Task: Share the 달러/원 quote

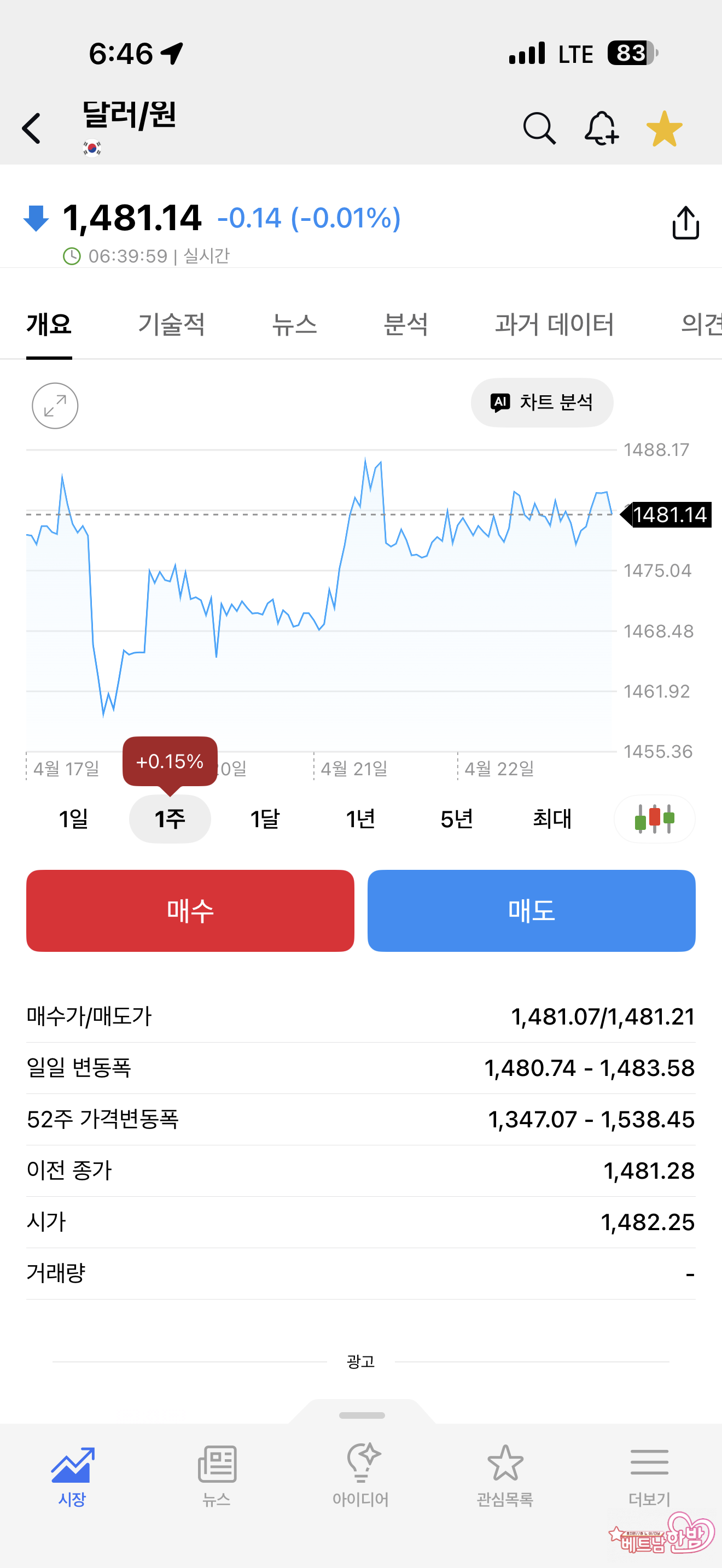Action: click(x=685, y=223)
